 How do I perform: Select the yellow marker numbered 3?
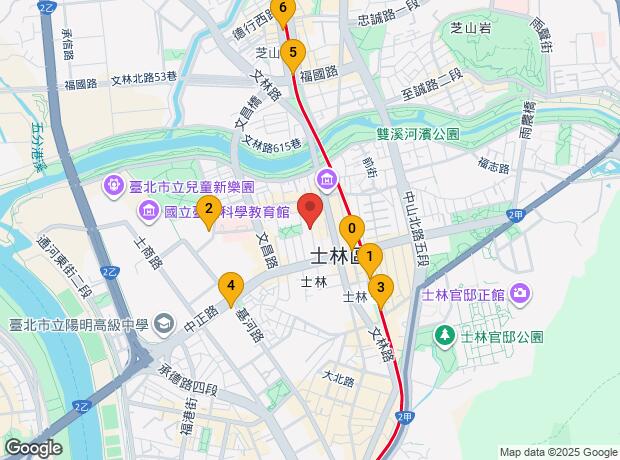(380, 287)
